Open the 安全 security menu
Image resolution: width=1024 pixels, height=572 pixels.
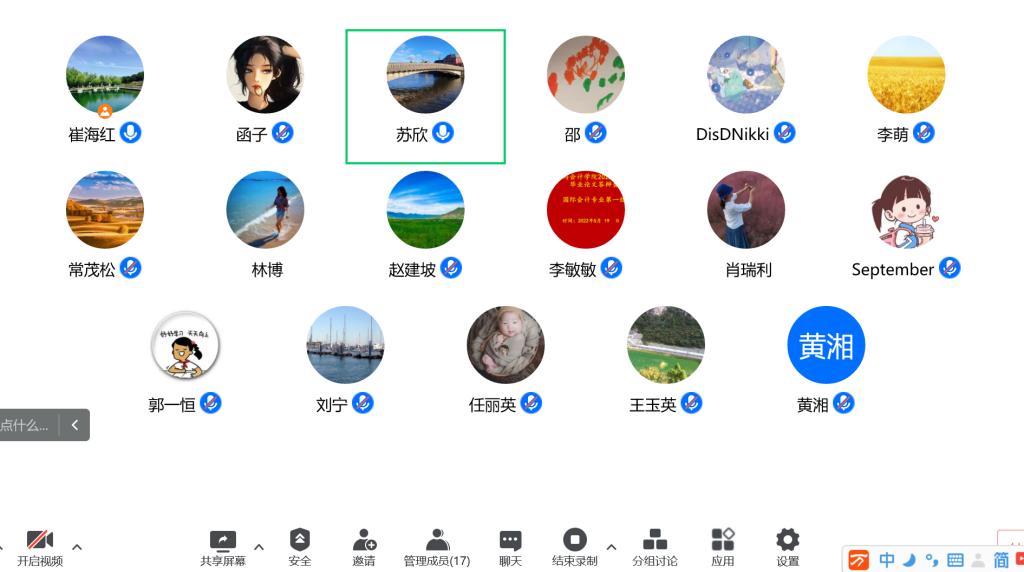click(x=299, y=547)
